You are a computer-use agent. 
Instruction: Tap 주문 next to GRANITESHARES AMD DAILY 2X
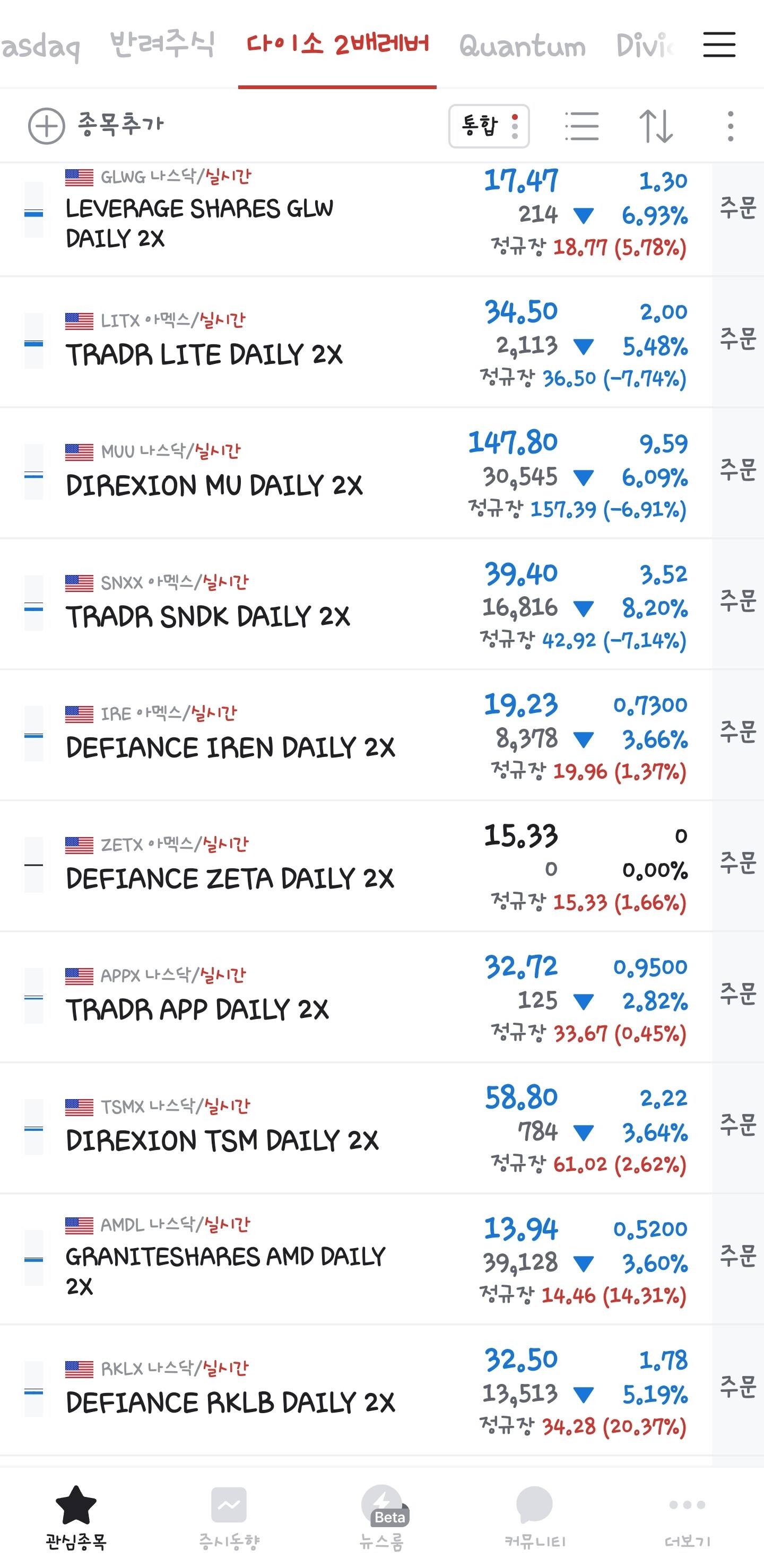[x=738, y=1256]
